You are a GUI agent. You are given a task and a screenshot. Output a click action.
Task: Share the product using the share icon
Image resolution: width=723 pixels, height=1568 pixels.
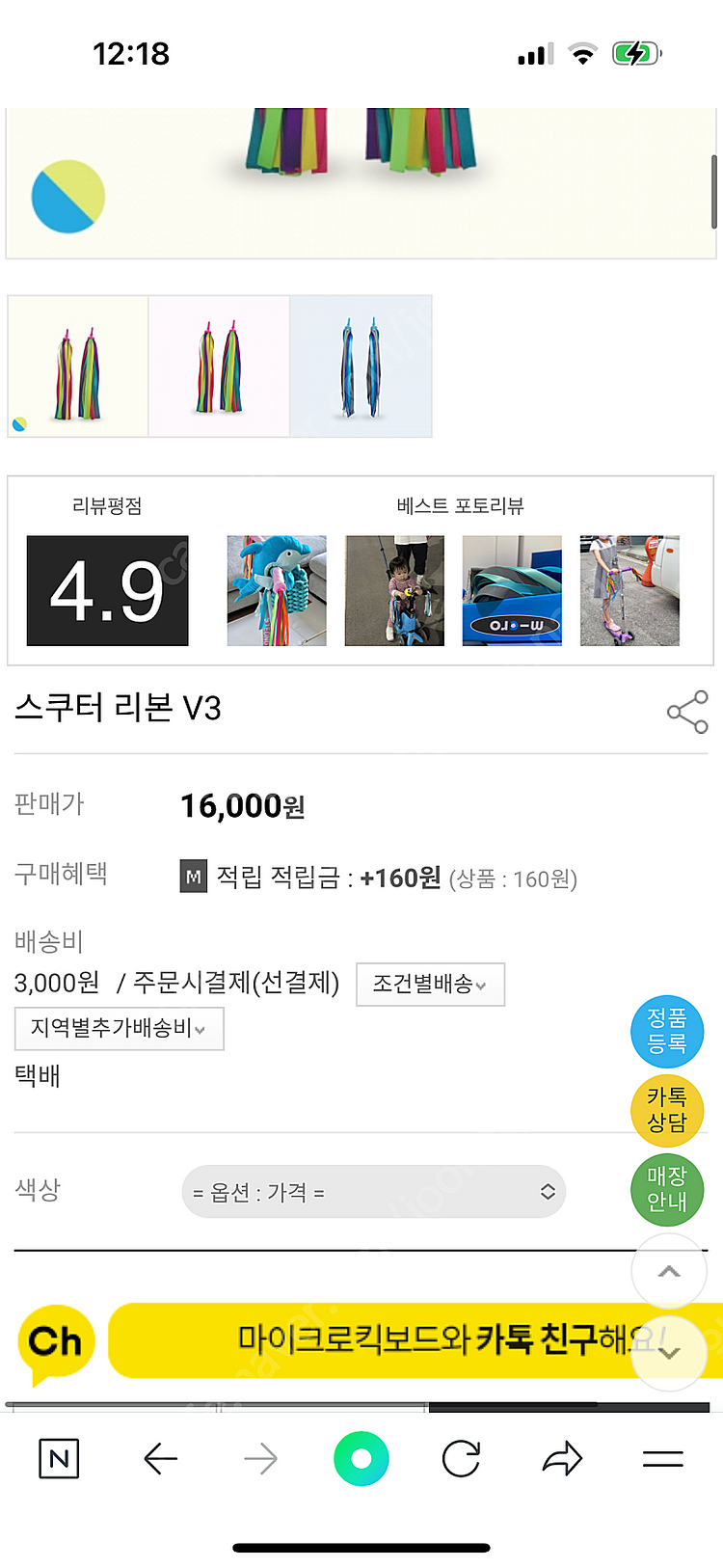click(687, 712)
